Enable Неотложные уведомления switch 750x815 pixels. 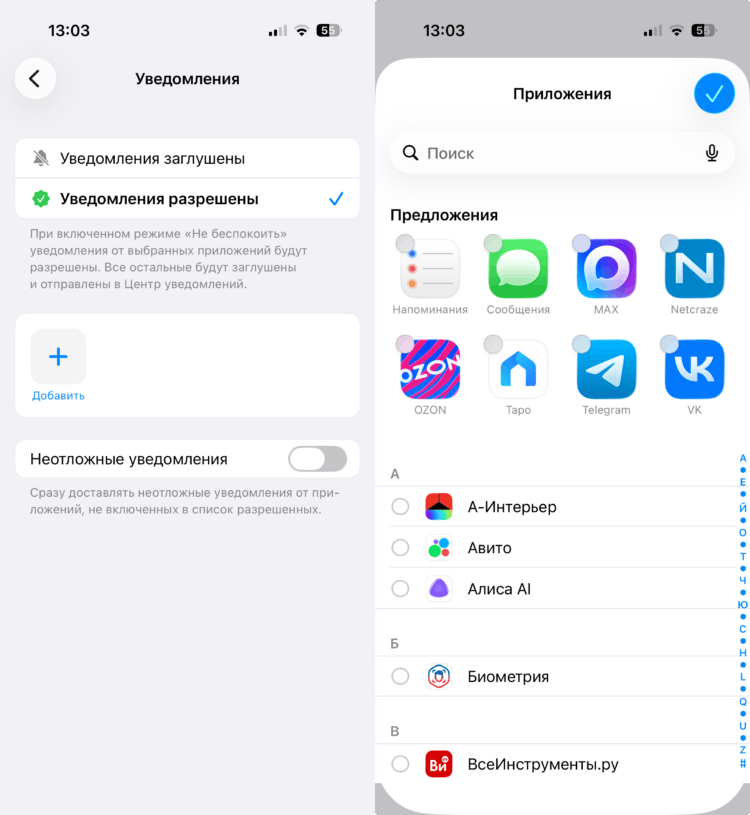pyautogui.click(x=317, y=459)
